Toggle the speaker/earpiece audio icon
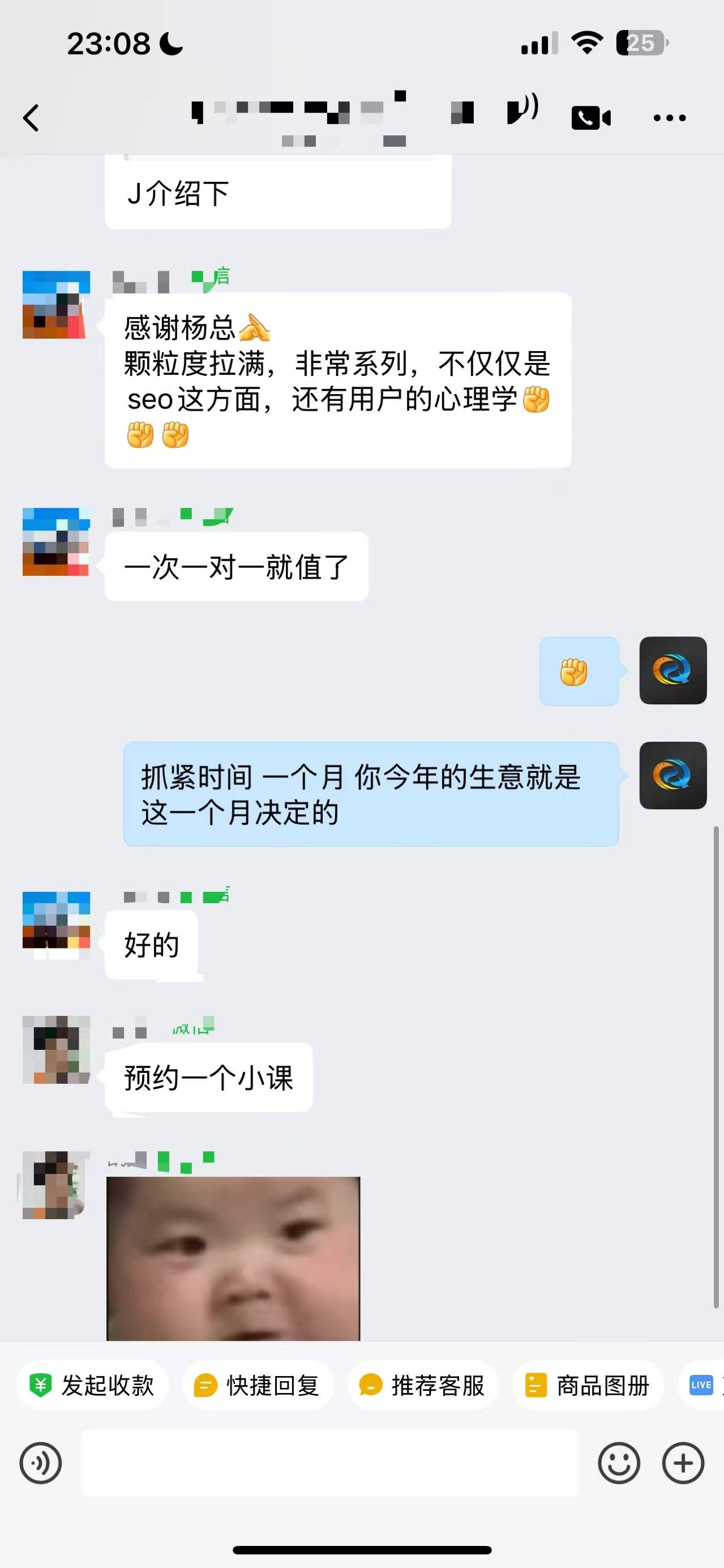 point(522,110)
